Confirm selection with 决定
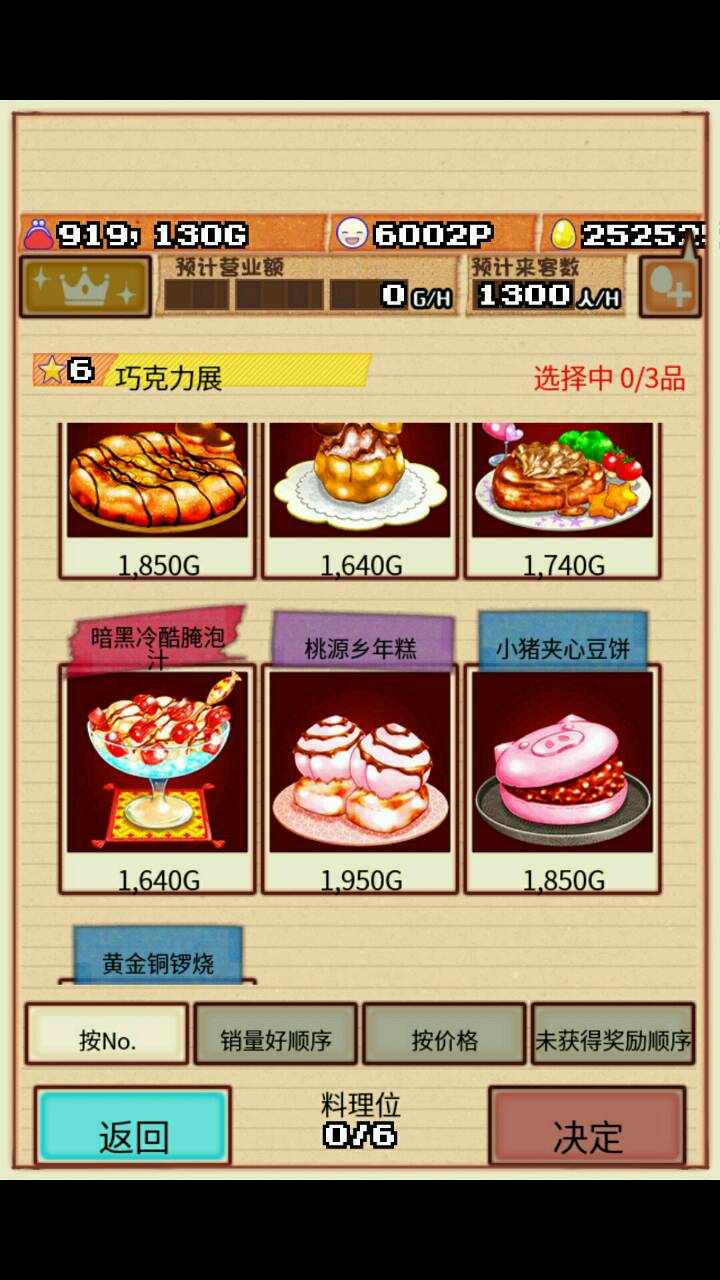Viewport: 720px width, 1280px height. tap(587, 1128)
